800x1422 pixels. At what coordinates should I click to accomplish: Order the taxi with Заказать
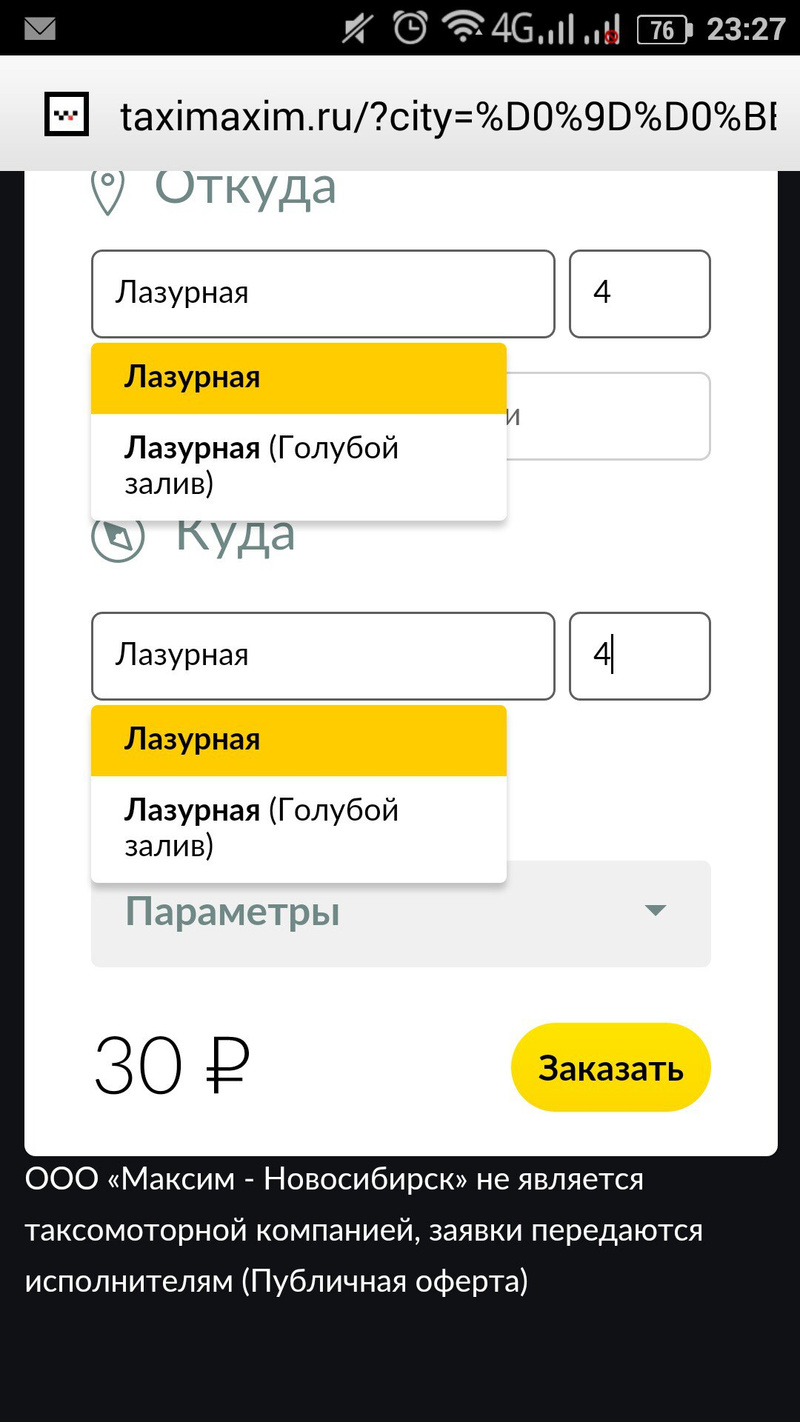coord(610,1068)
